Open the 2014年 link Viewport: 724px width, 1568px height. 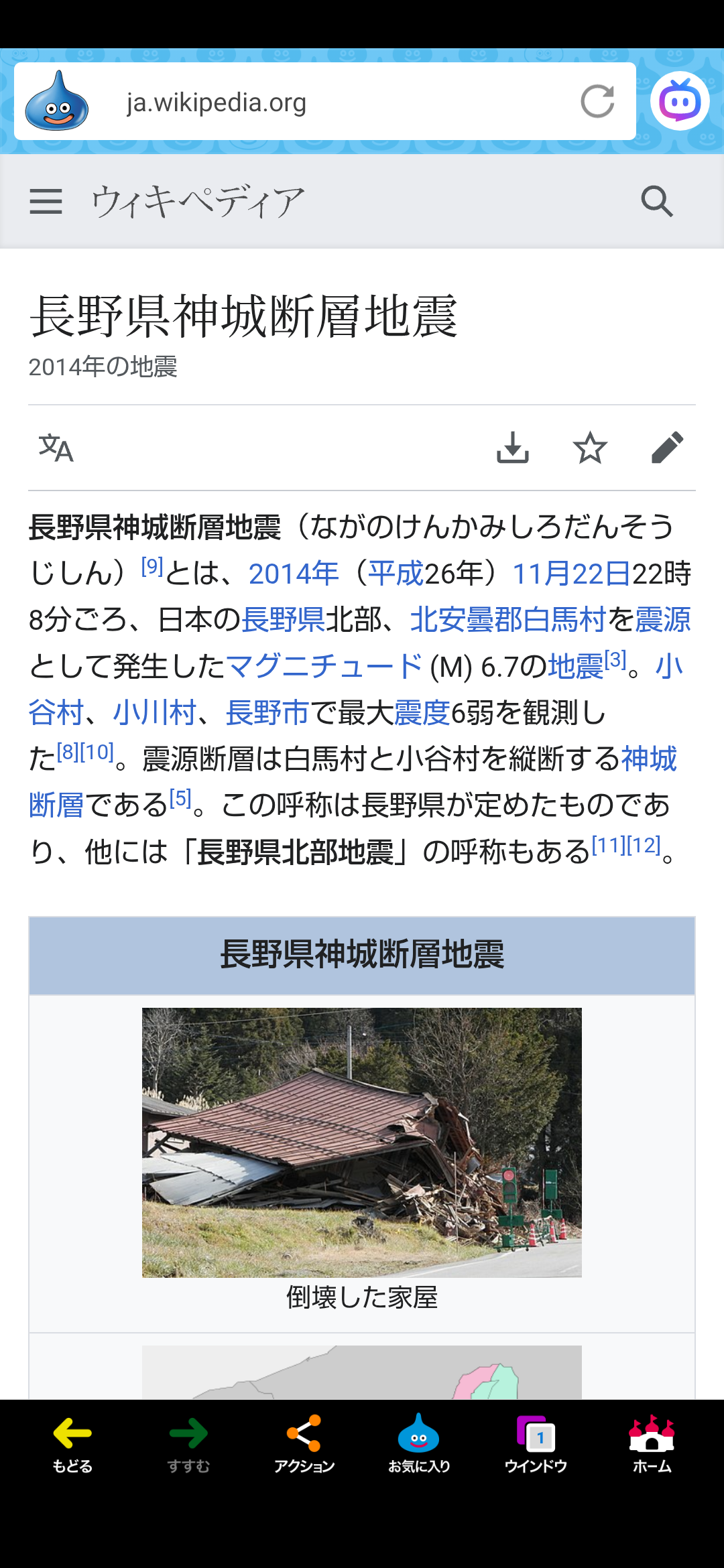point(294,574)
